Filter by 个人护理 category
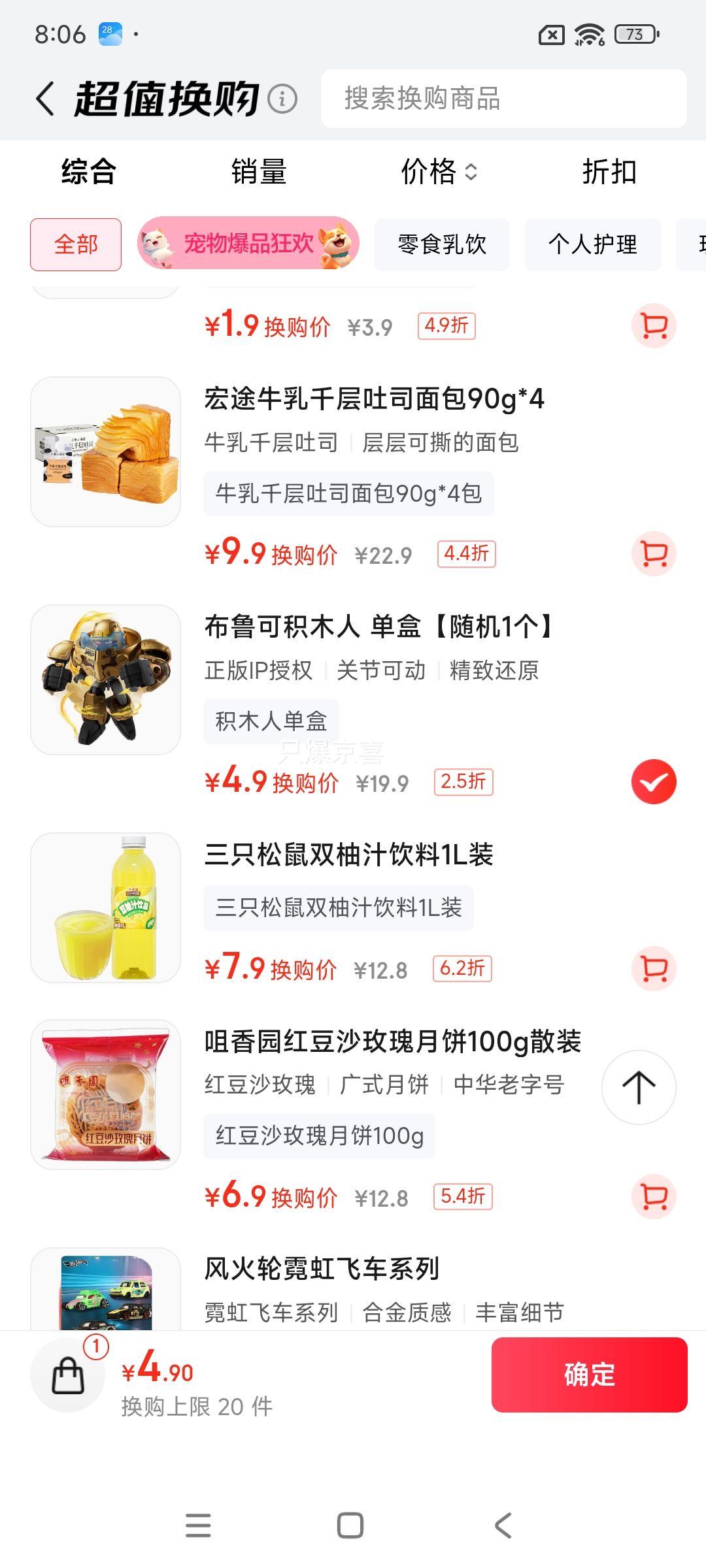706x1568 pixels. 592,244
